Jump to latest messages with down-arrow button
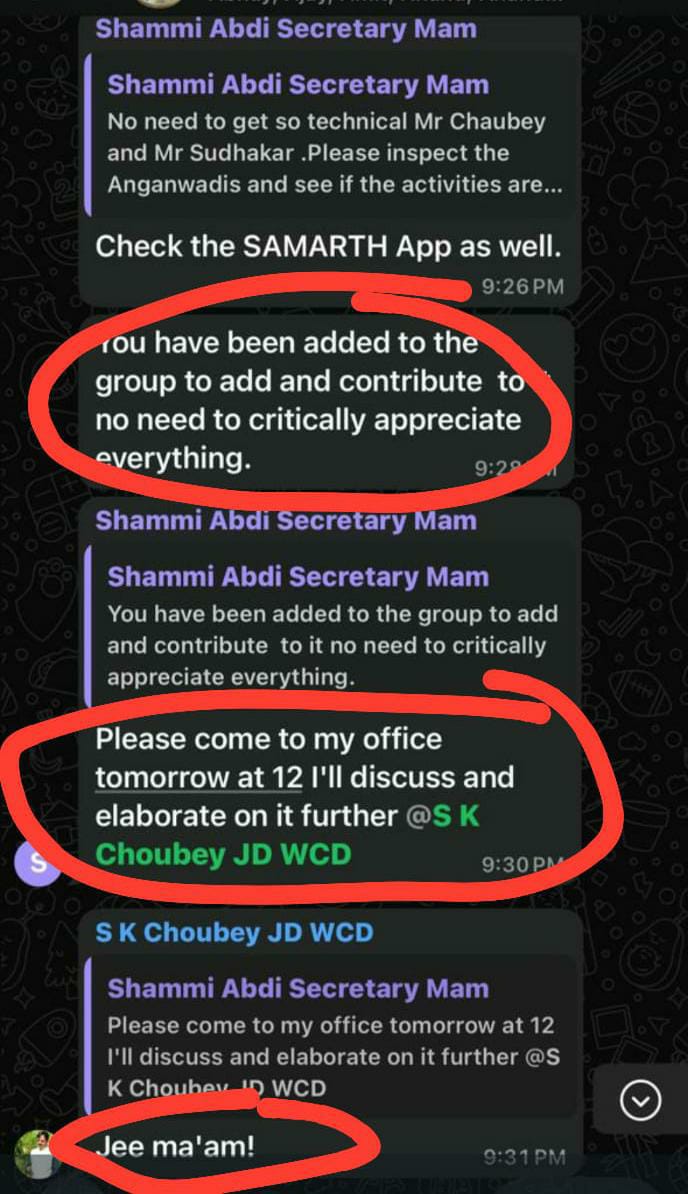 click(x=640, y=1102)
